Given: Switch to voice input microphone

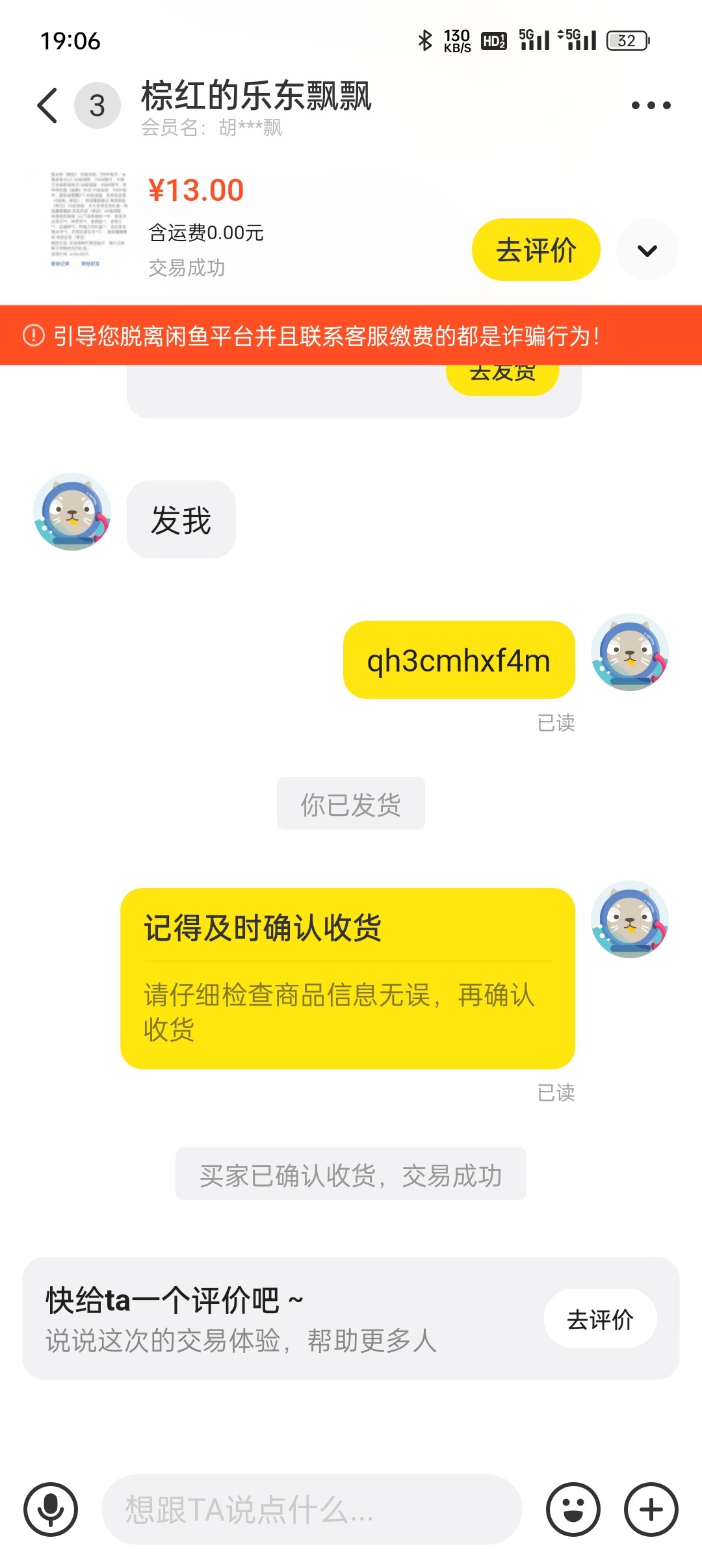Looking at the screenshot, I should coord(51,1509).
